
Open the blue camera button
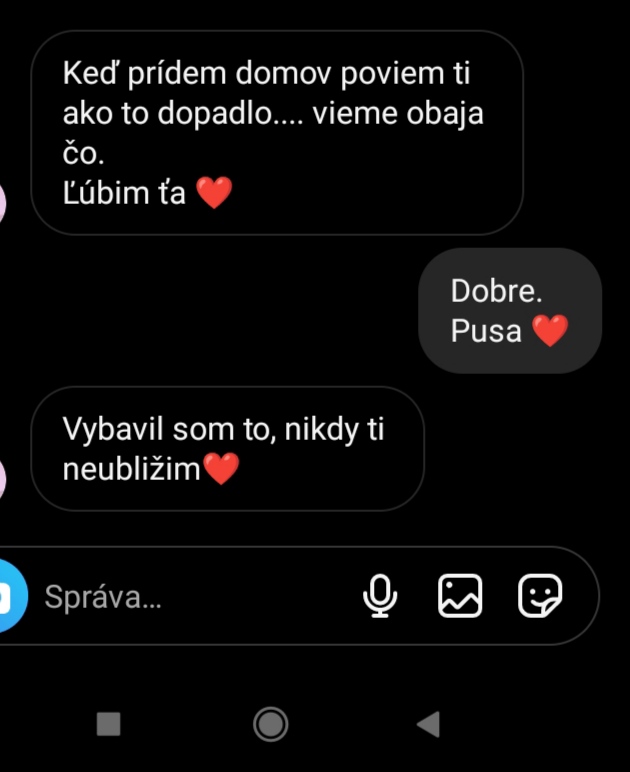[10, 597]
